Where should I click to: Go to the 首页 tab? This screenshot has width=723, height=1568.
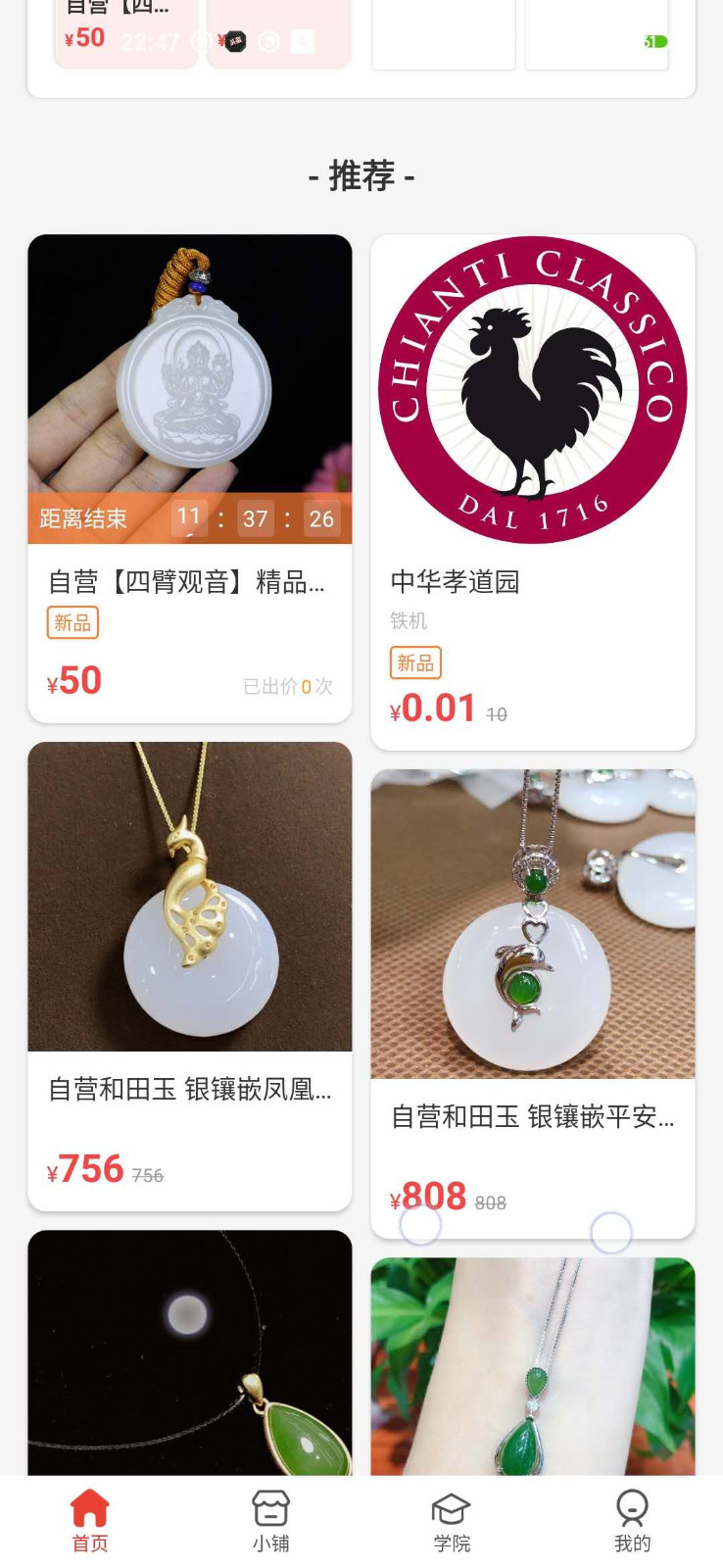point(90,1520)
